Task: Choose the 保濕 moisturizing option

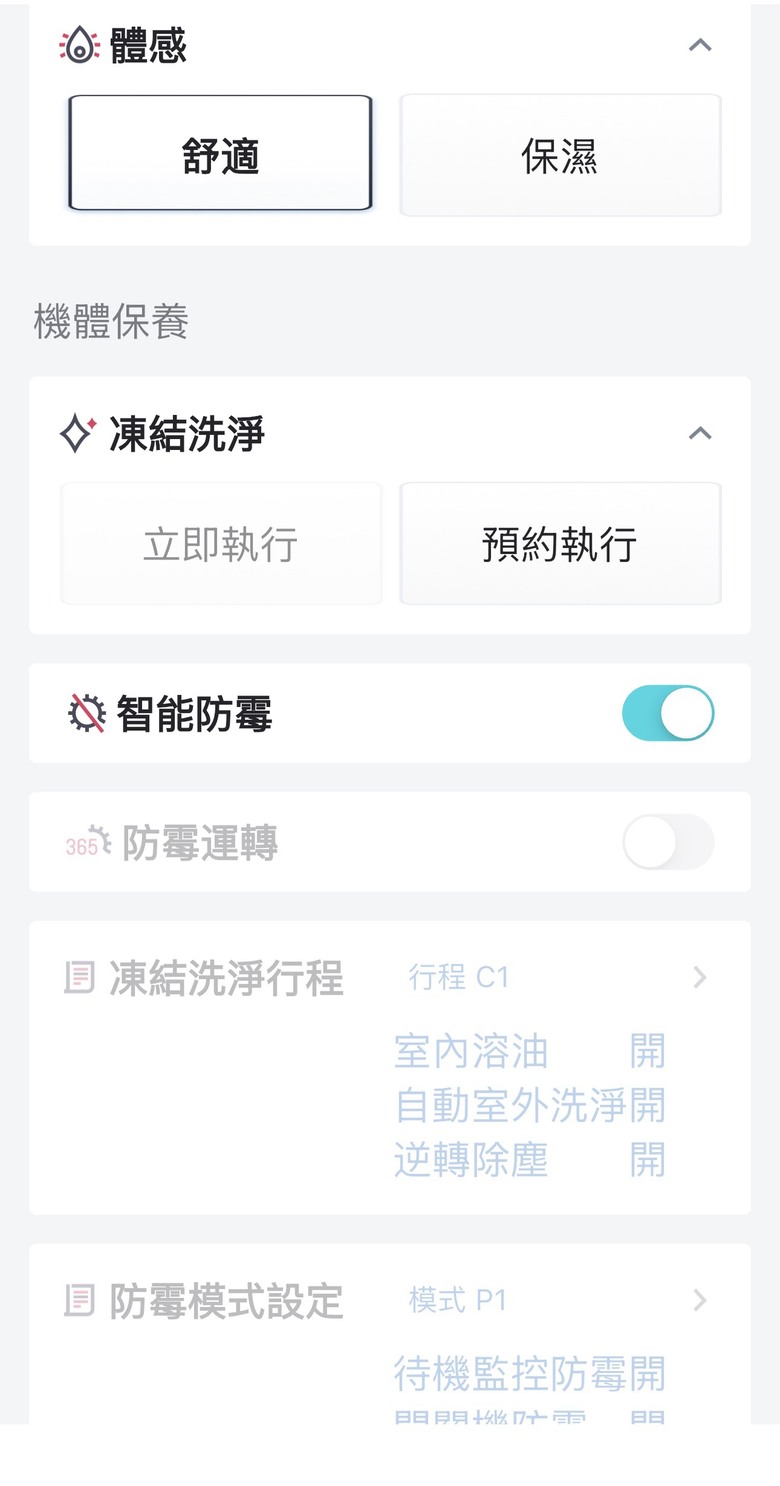Action: point(560,155)
